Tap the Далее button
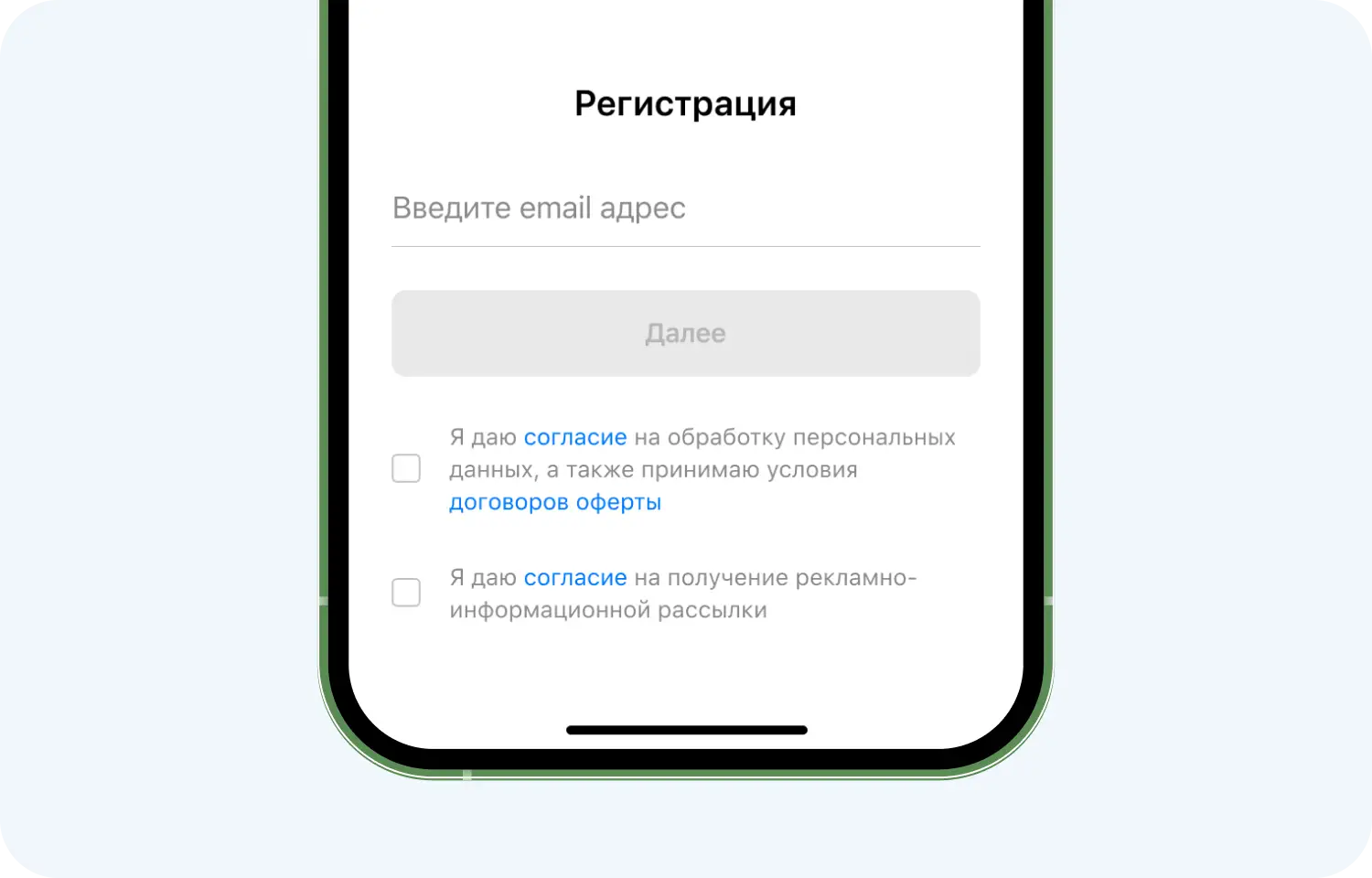Screen dimensions: 1372x878 [x=685, y=334]
